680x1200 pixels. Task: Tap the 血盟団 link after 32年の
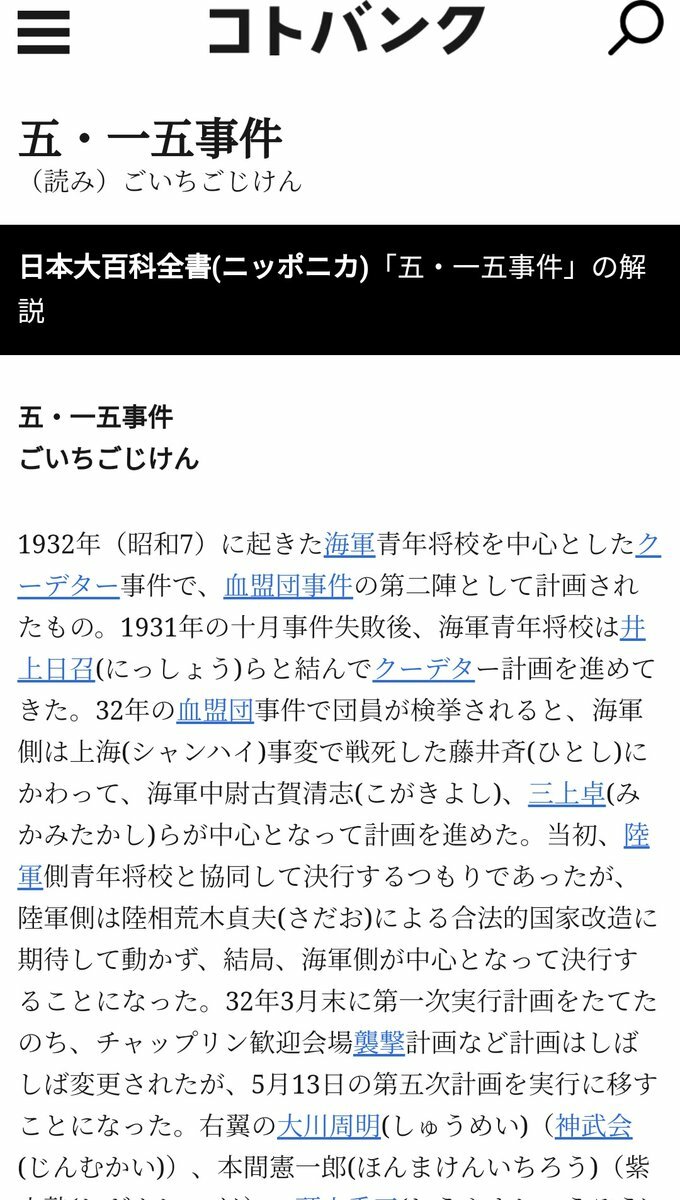[x=214, y=711]
